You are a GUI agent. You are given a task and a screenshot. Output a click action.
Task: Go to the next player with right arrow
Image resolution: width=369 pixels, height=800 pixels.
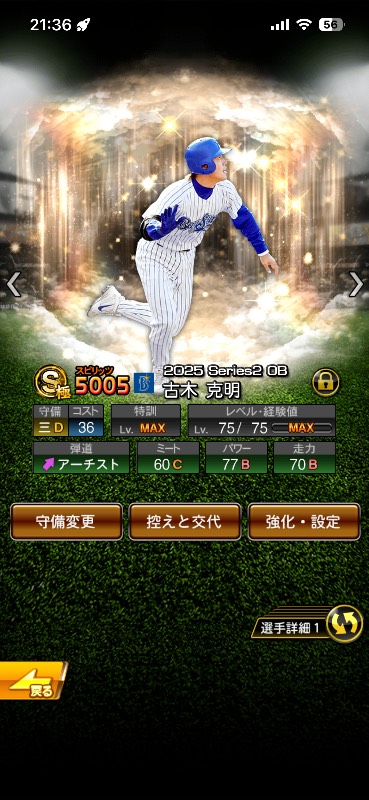(x=356, y=284)
